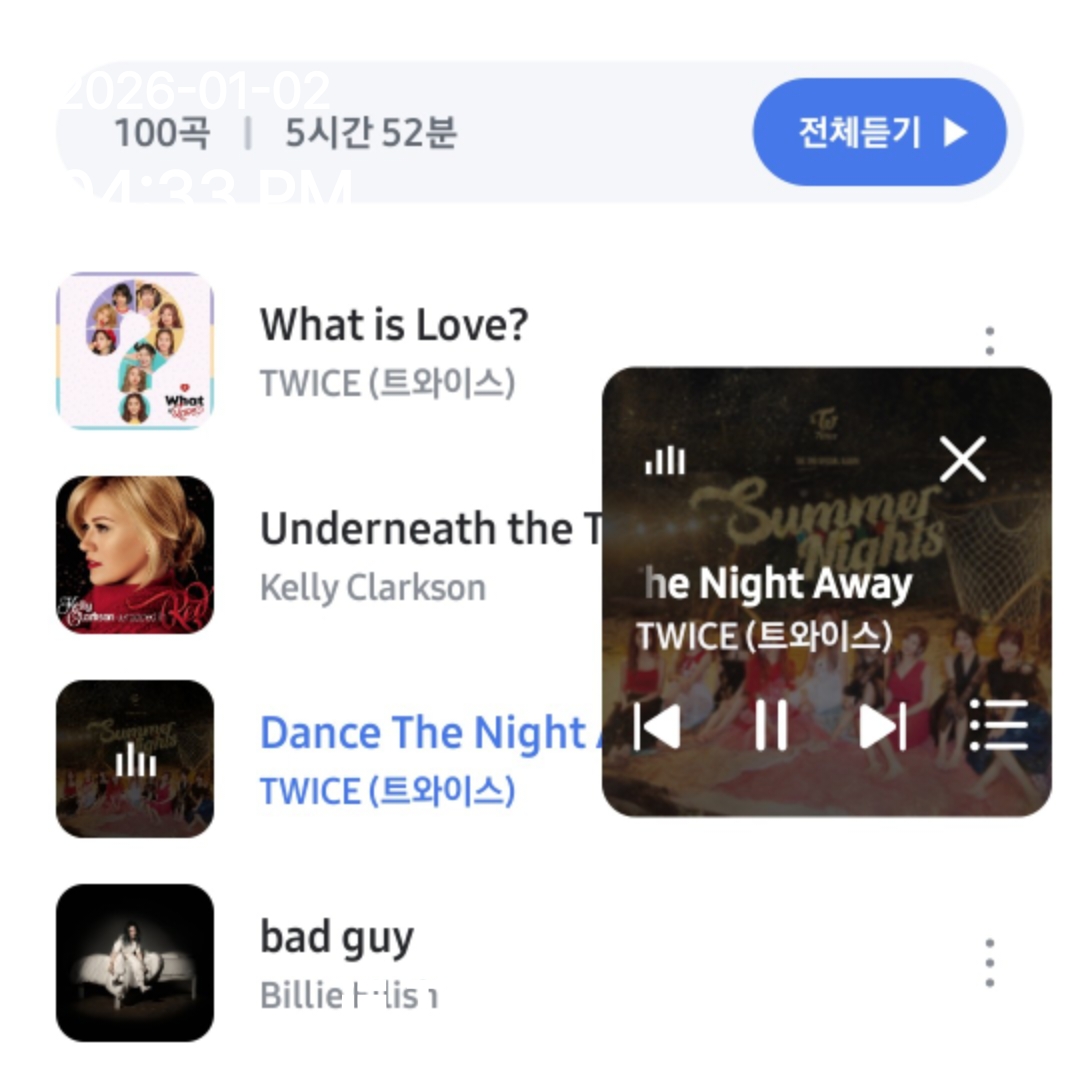
Task: Open the play queue list
Action: (998, 725)
